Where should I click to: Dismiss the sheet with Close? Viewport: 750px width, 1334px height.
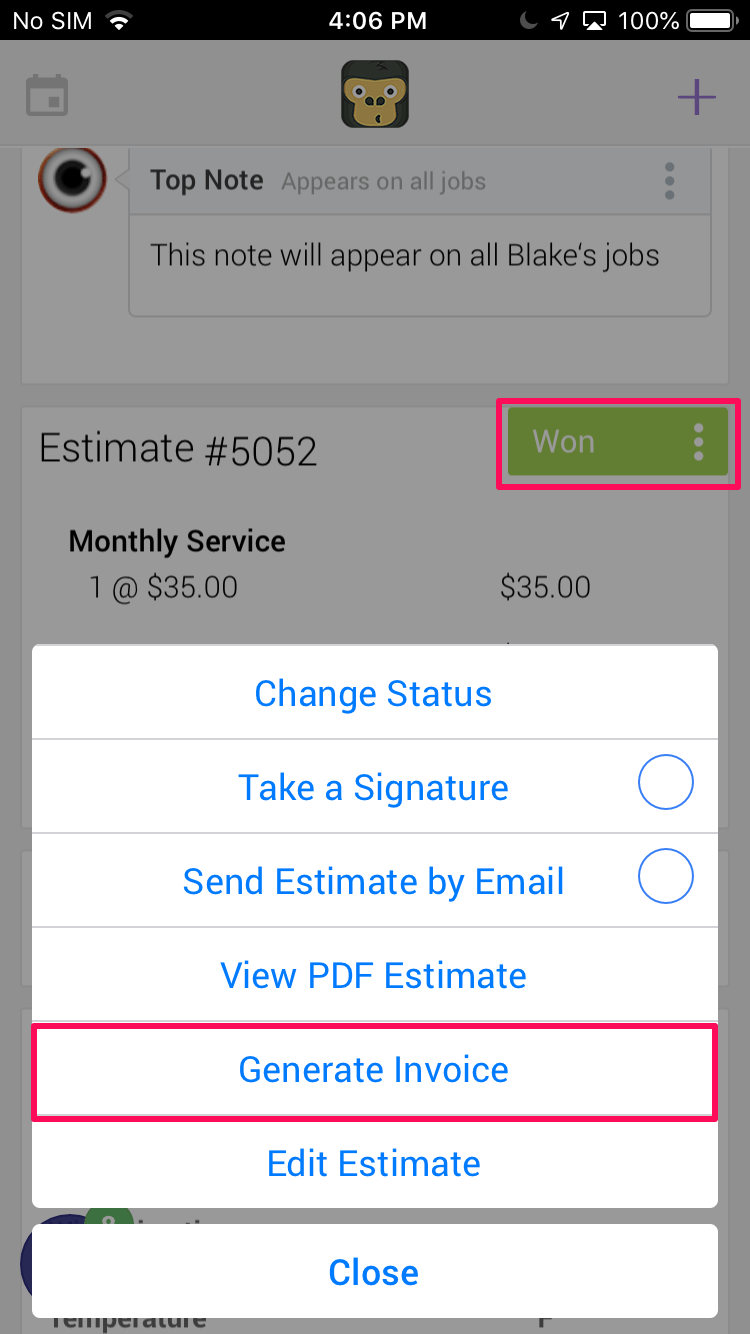point(374,1271)
